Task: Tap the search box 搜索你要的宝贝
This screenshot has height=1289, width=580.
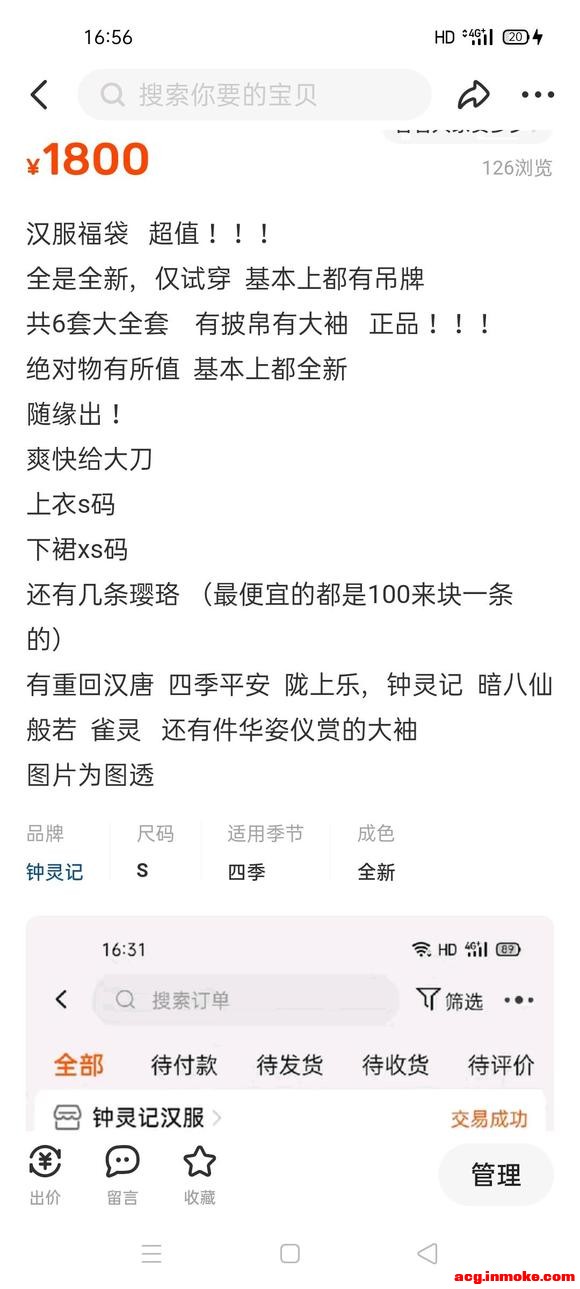Action: pos(254,95)
